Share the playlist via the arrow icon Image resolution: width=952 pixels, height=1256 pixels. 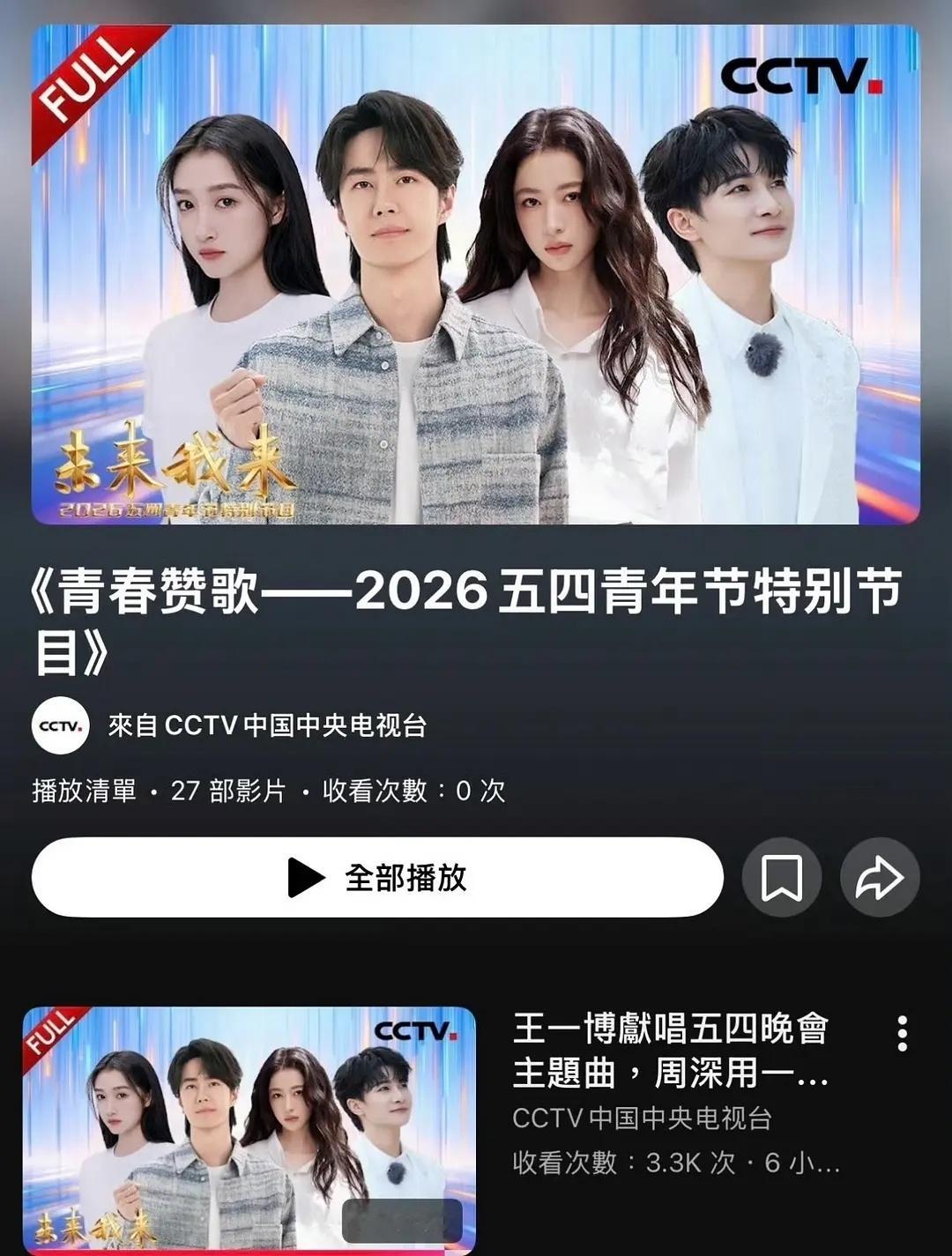880,878
